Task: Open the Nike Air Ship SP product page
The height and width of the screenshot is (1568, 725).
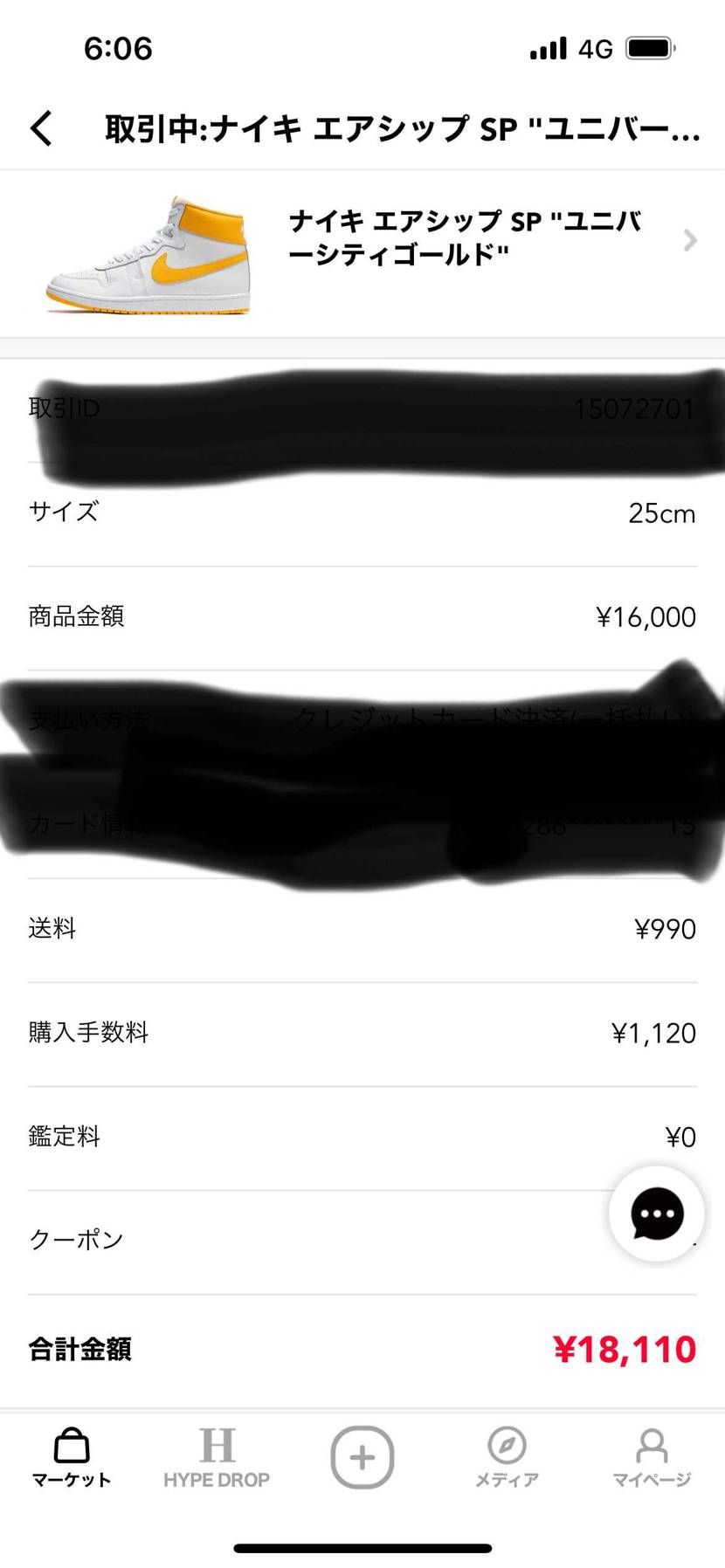Action: point(463,236)
